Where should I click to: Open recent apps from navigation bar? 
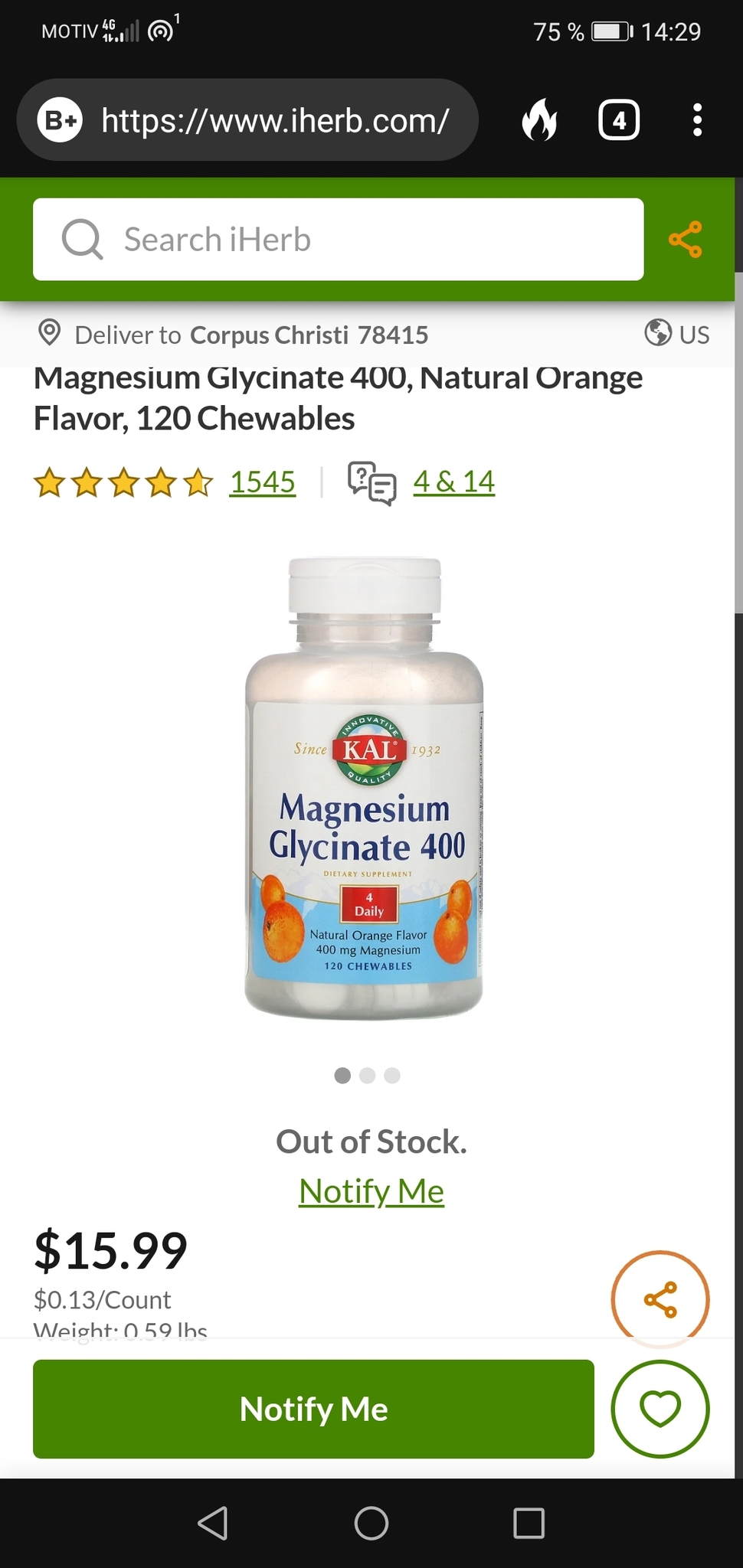pos(529,1523)
